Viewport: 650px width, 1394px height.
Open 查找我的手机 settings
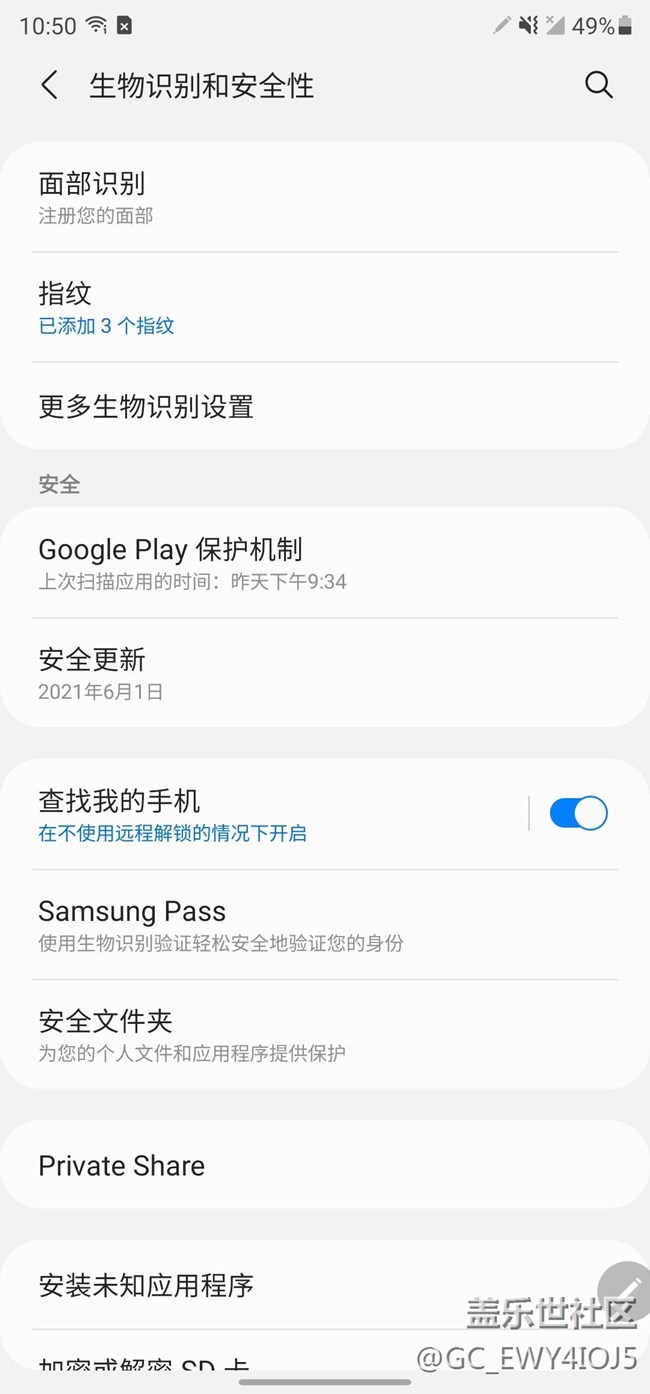(270, 814)
